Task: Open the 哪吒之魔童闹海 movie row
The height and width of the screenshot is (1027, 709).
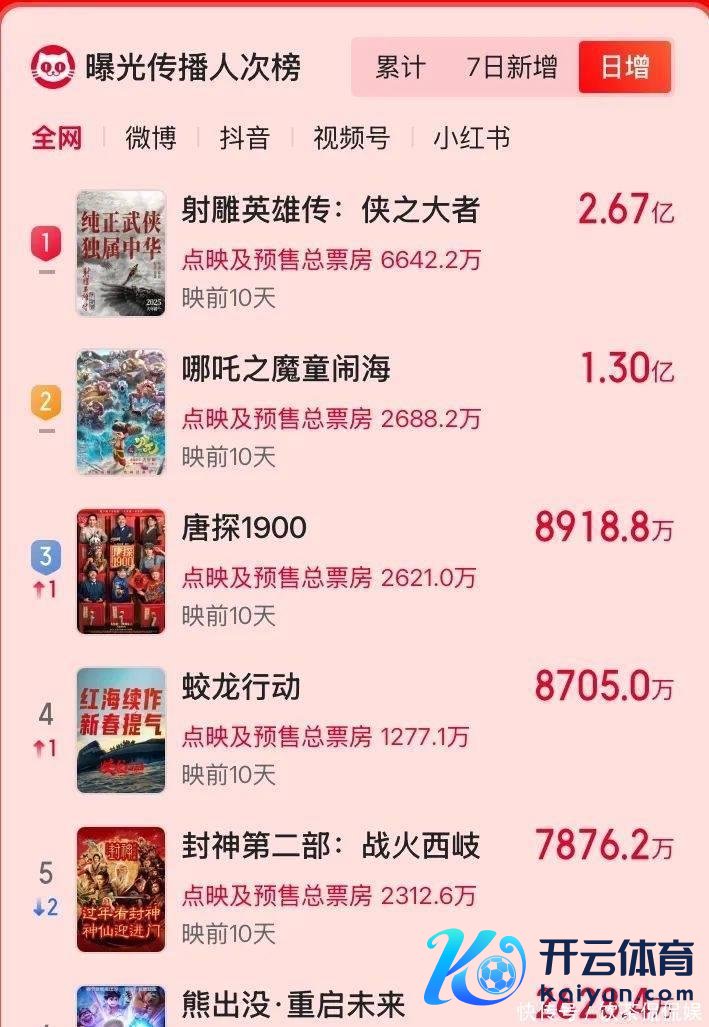Action: [x=286, y=369]
